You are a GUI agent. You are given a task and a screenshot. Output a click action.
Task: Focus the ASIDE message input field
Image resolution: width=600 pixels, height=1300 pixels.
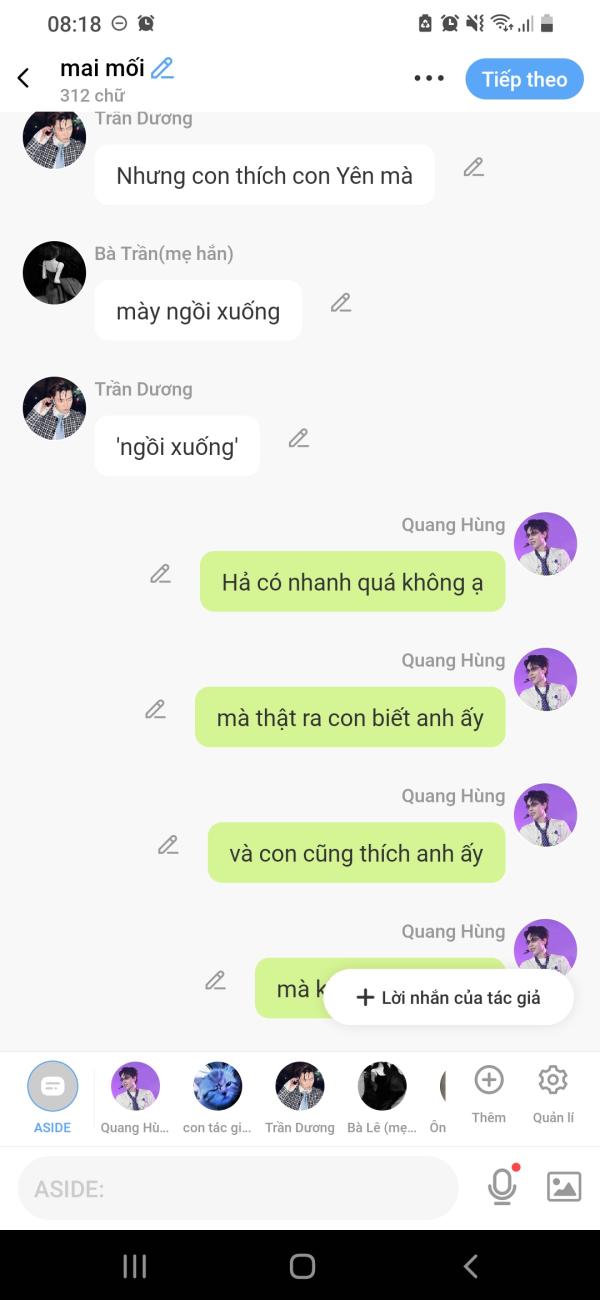(238, 1188)
